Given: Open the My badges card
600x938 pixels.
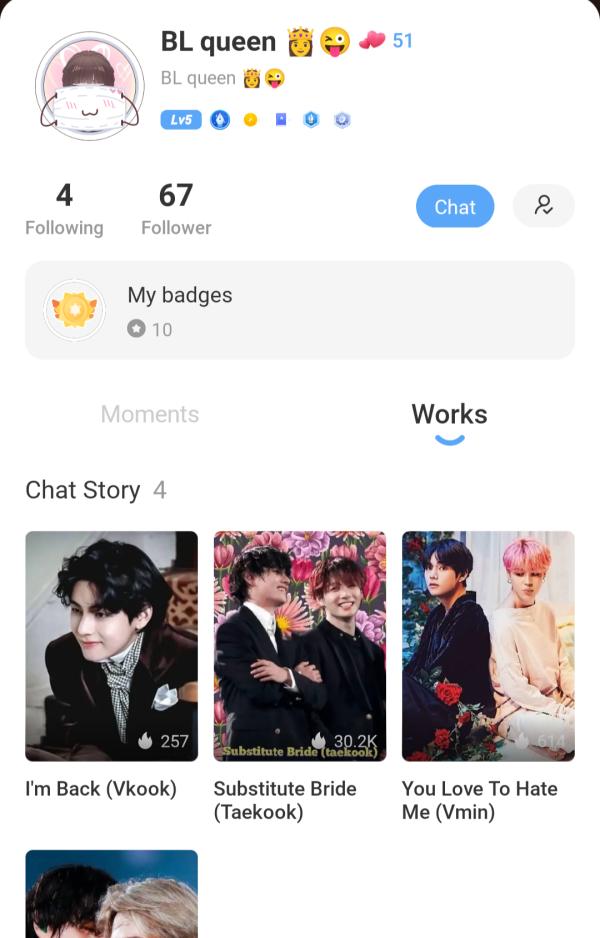Looking at the screenshot, I should click(x=299, y=310).
